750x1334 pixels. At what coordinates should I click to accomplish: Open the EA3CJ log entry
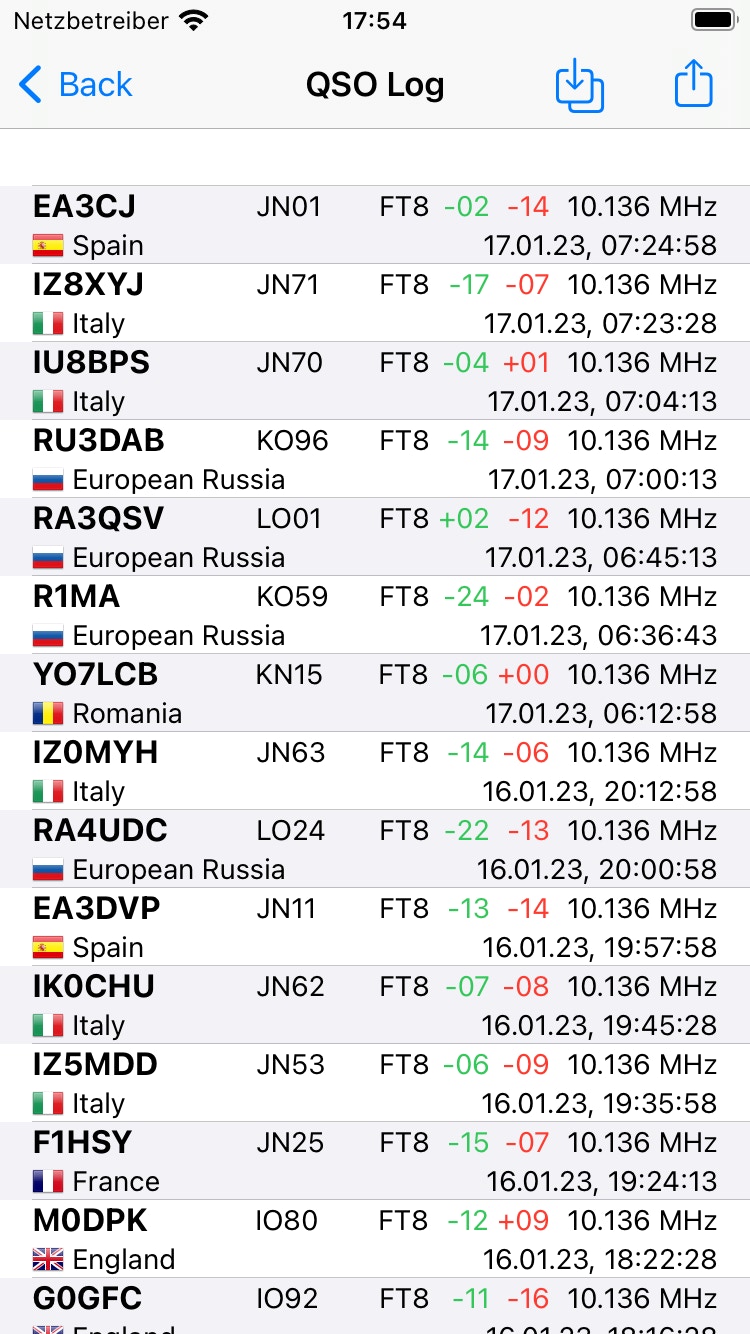click(x=375, y=225)
